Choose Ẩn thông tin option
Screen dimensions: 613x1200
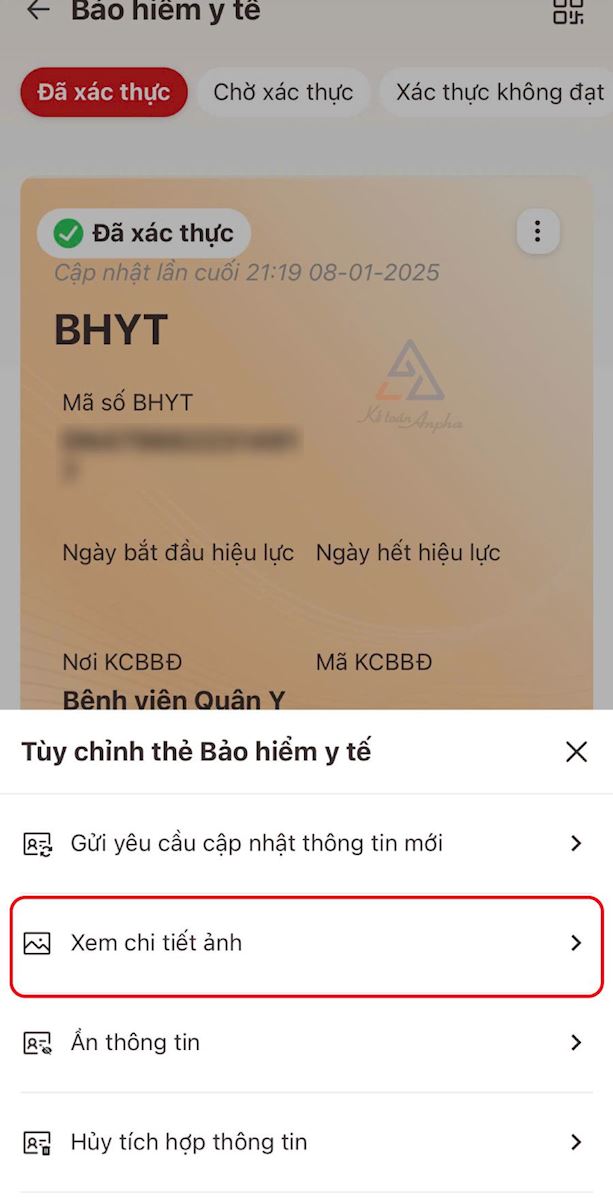[x=305, y=1042]
